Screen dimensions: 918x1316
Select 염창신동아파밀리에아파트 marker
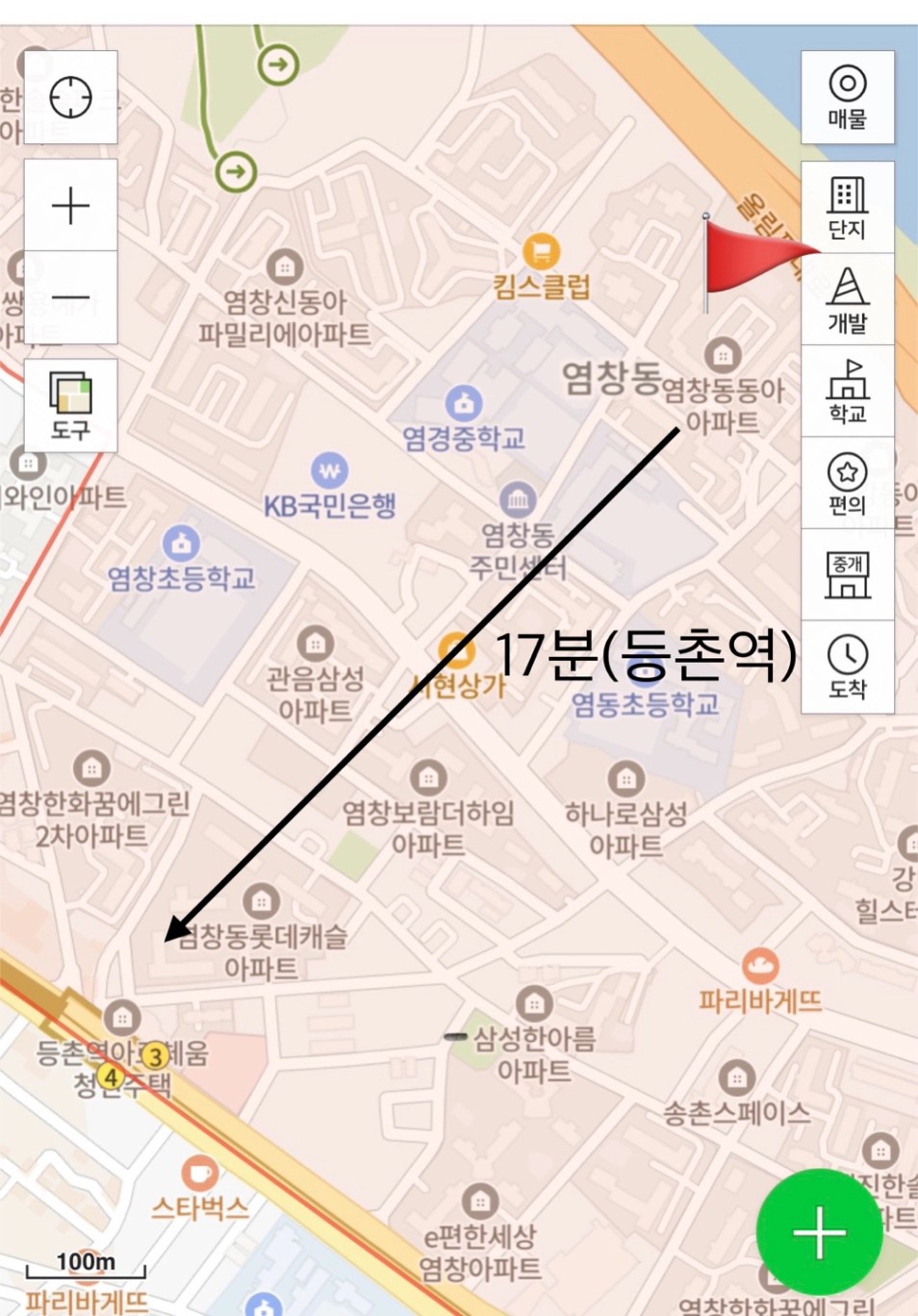click(x=285, y=266)
